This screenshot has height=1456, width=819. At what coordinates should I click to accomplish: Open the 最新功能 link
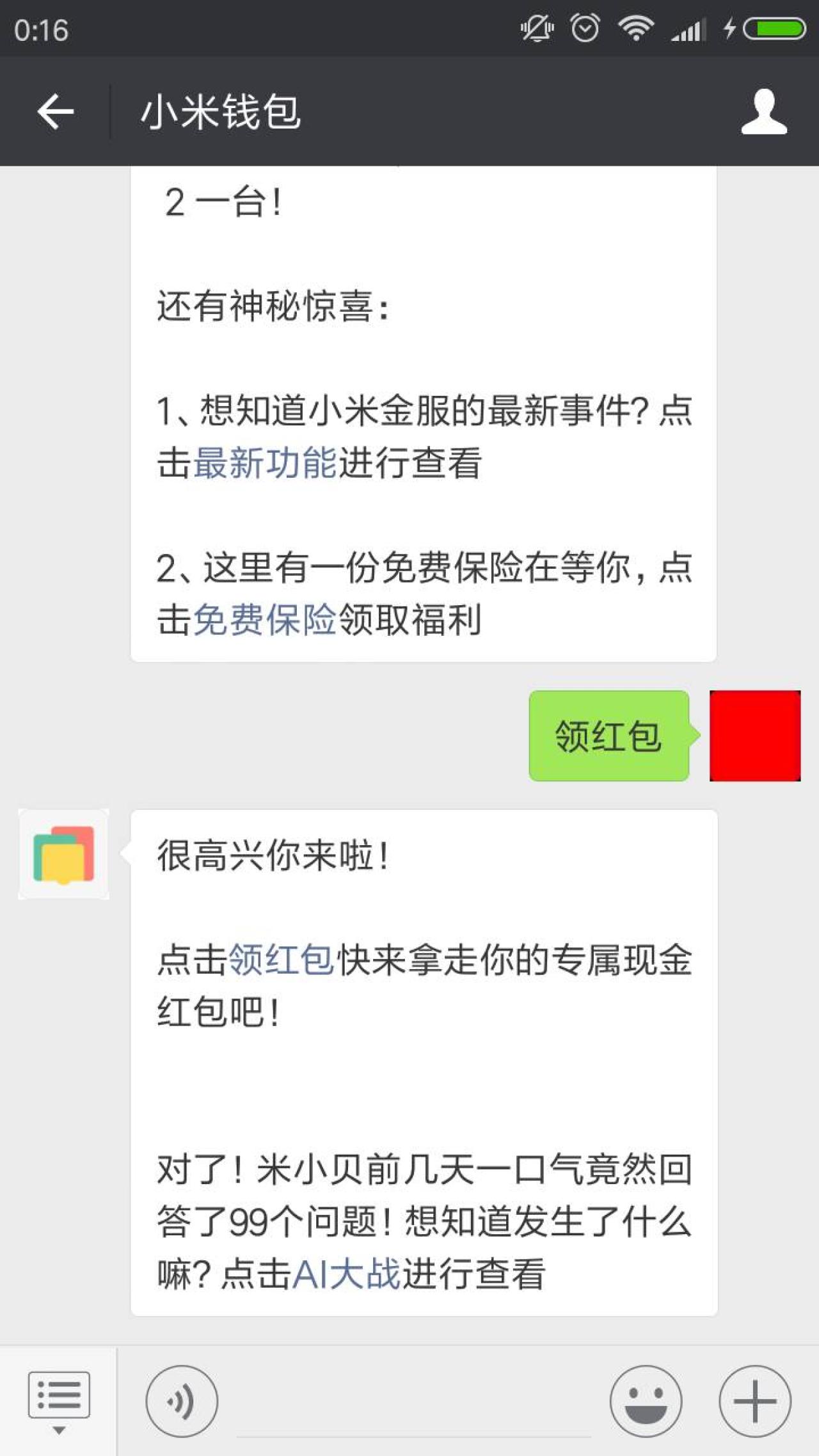[x=265, y=463]
